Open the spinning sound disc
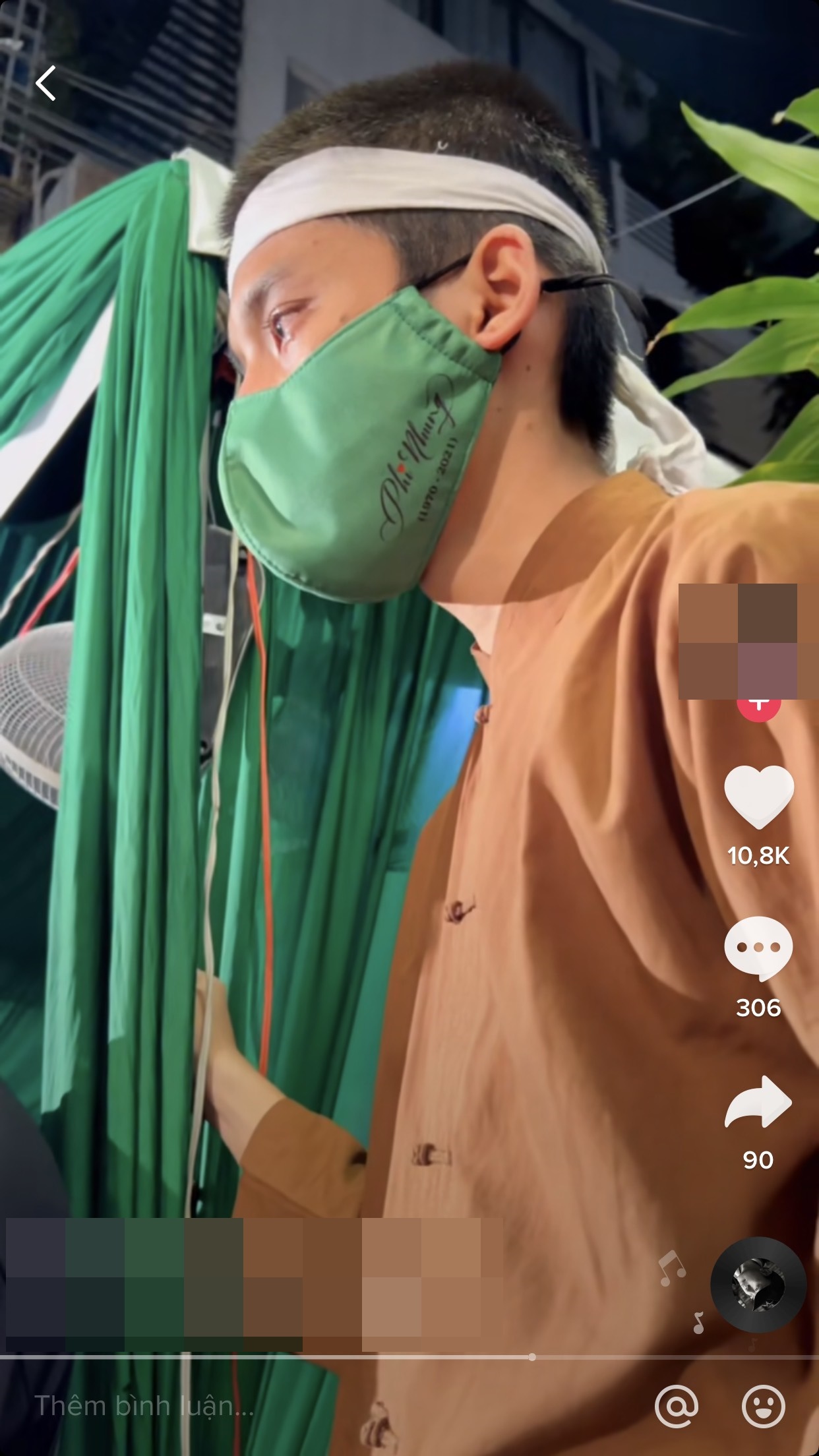The image size is (819, 1456). tap(758, 1285)
